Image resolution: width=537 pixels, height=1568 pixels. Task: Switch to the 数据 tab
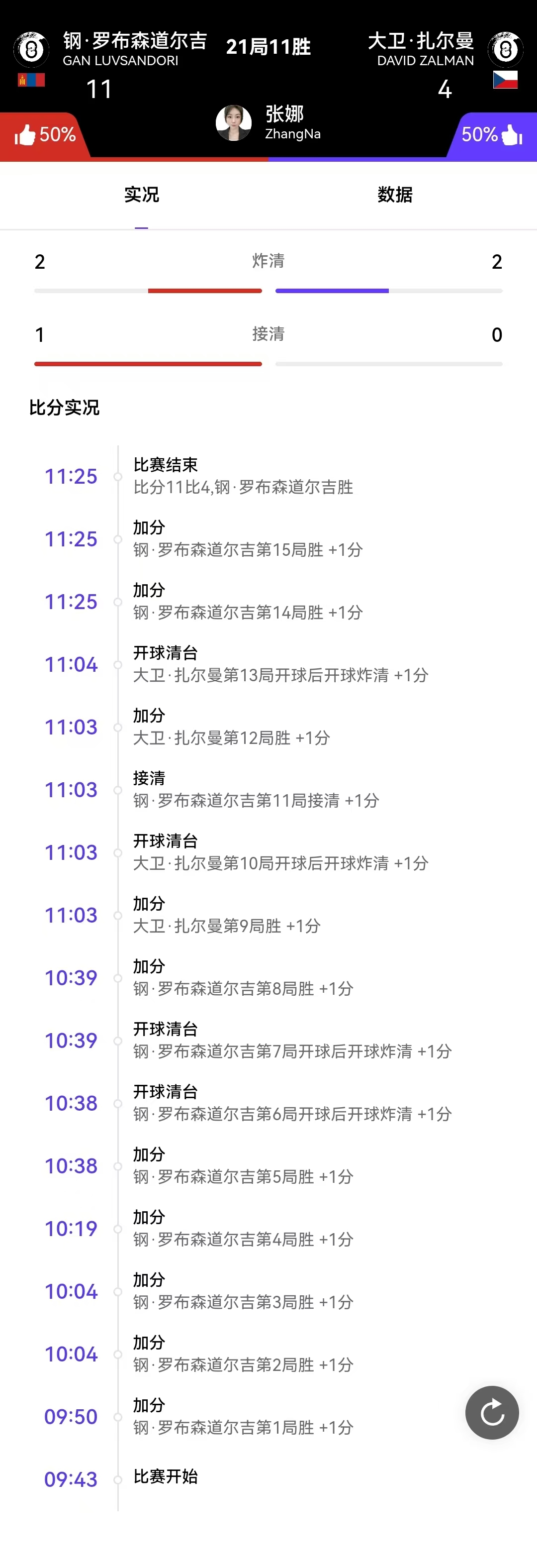pos(395,195)
